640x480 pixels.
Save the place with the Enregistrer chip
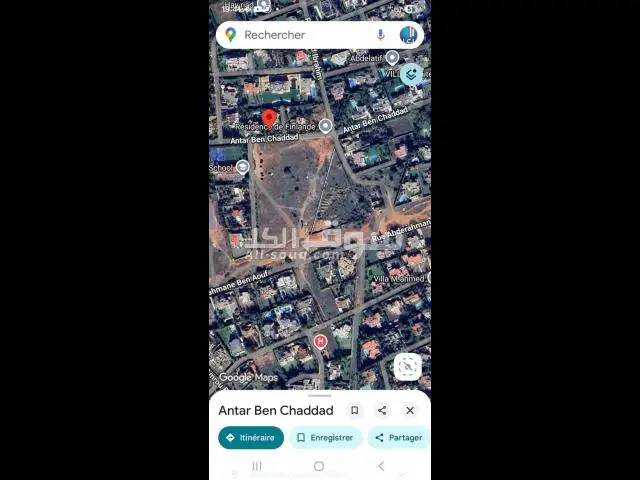click(x=325, y=437)
